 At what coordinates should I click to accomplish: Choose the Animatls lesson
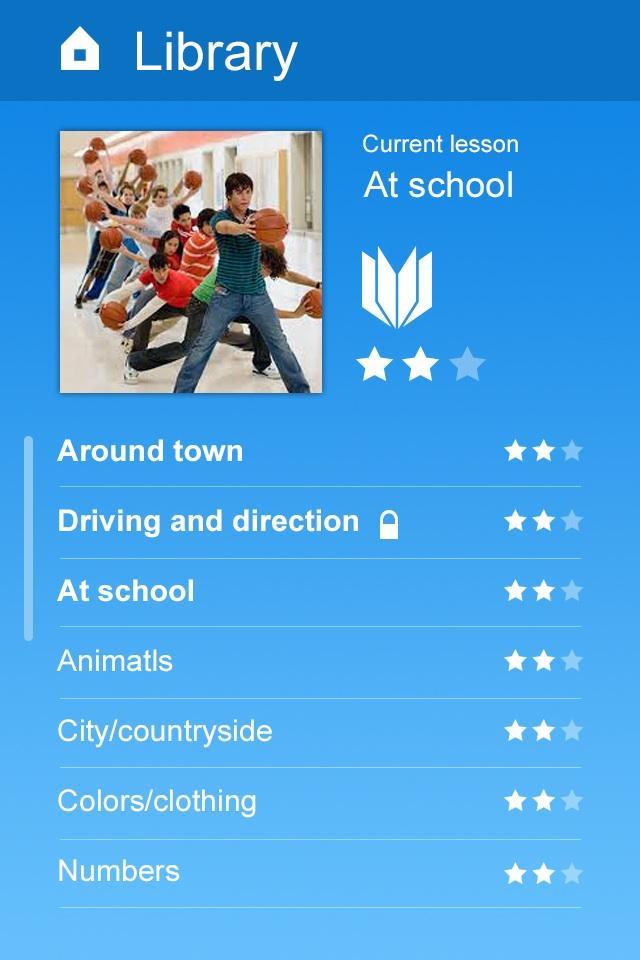(x=115, y=661)
